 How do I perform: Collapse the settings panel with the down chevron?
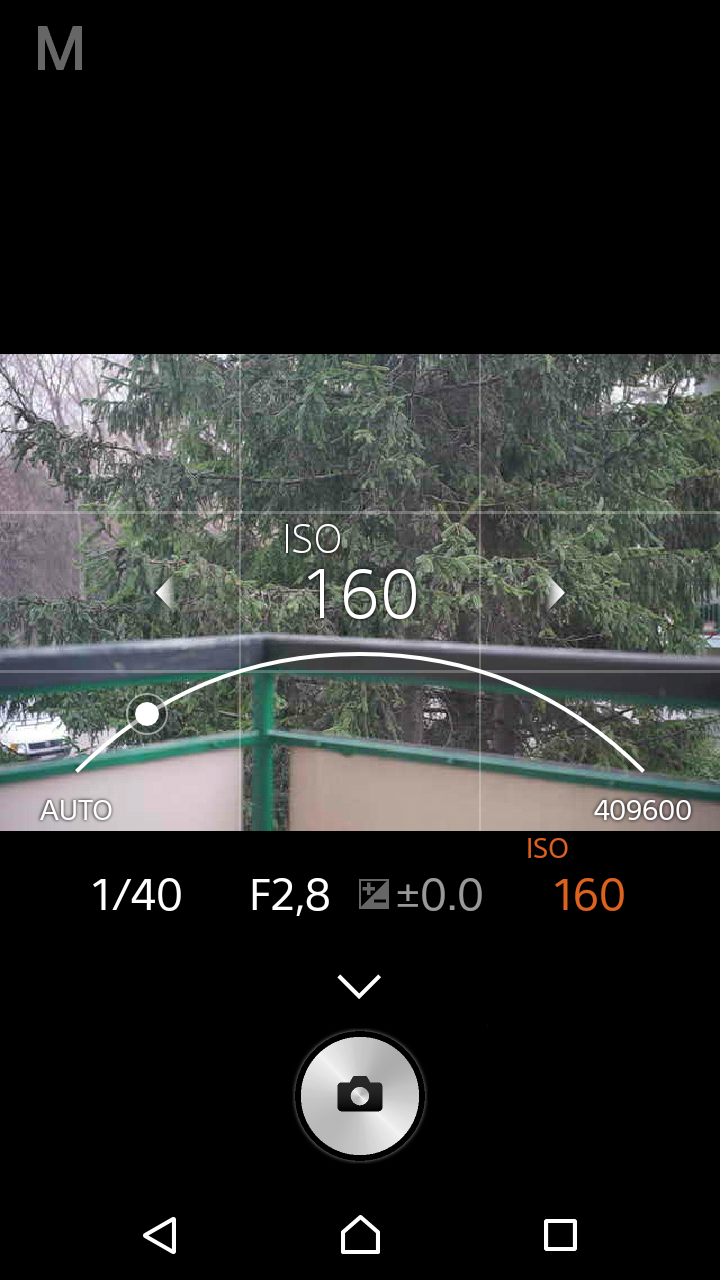tap(360, 986)
